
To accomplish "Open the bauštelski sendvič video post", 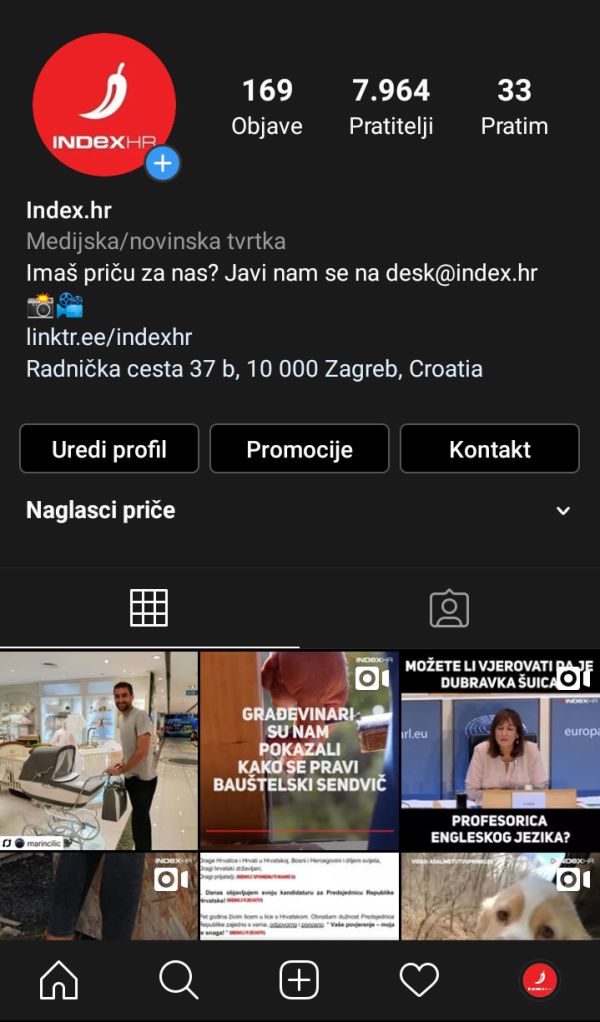I will 299,750.
